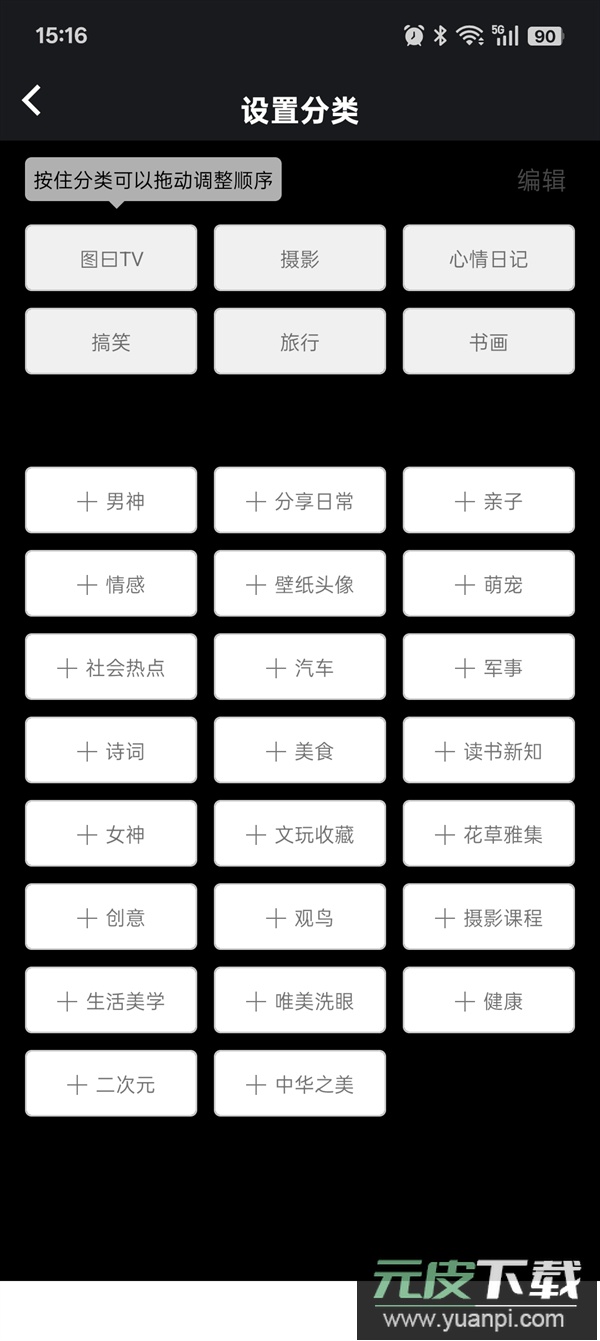This screenshot has height=1341, width=600.
Task: Tap 编辑 to edit categories
Action: click(541, 180)
